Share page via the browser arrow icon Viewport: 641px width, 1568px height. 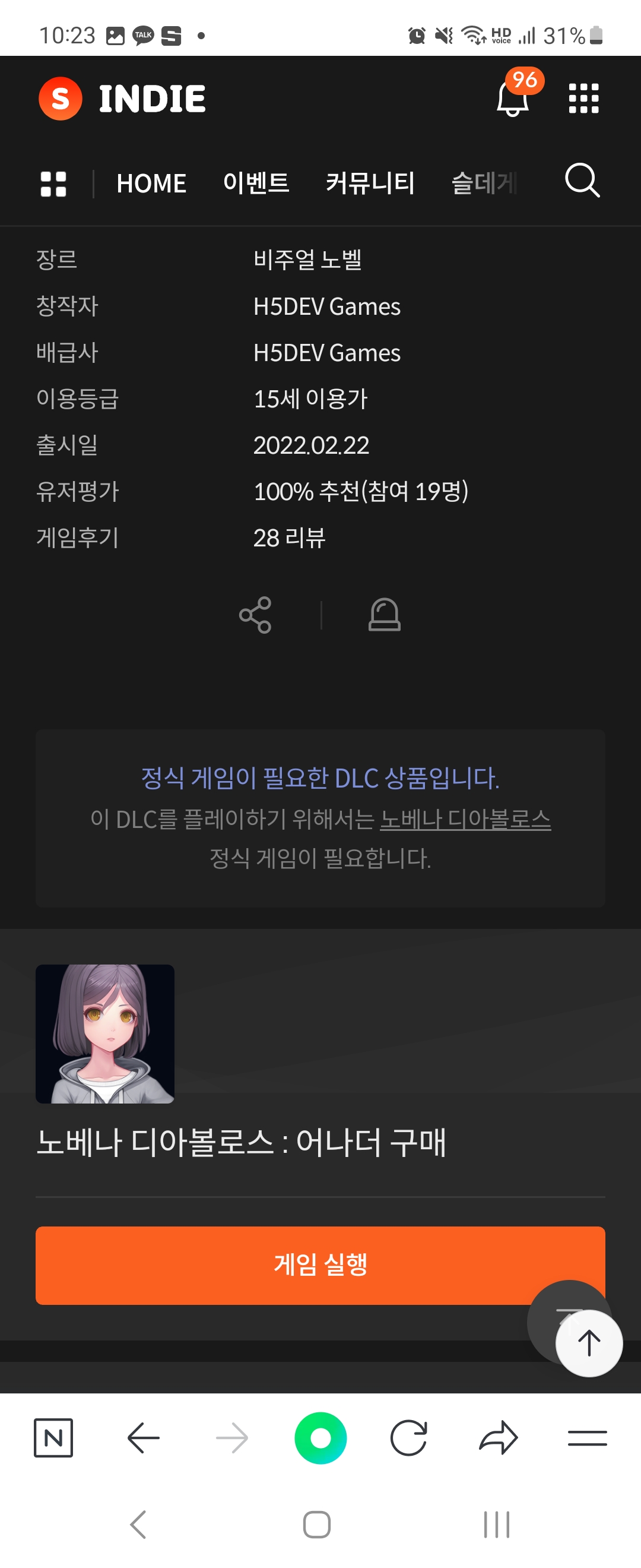click(498, 1438)
